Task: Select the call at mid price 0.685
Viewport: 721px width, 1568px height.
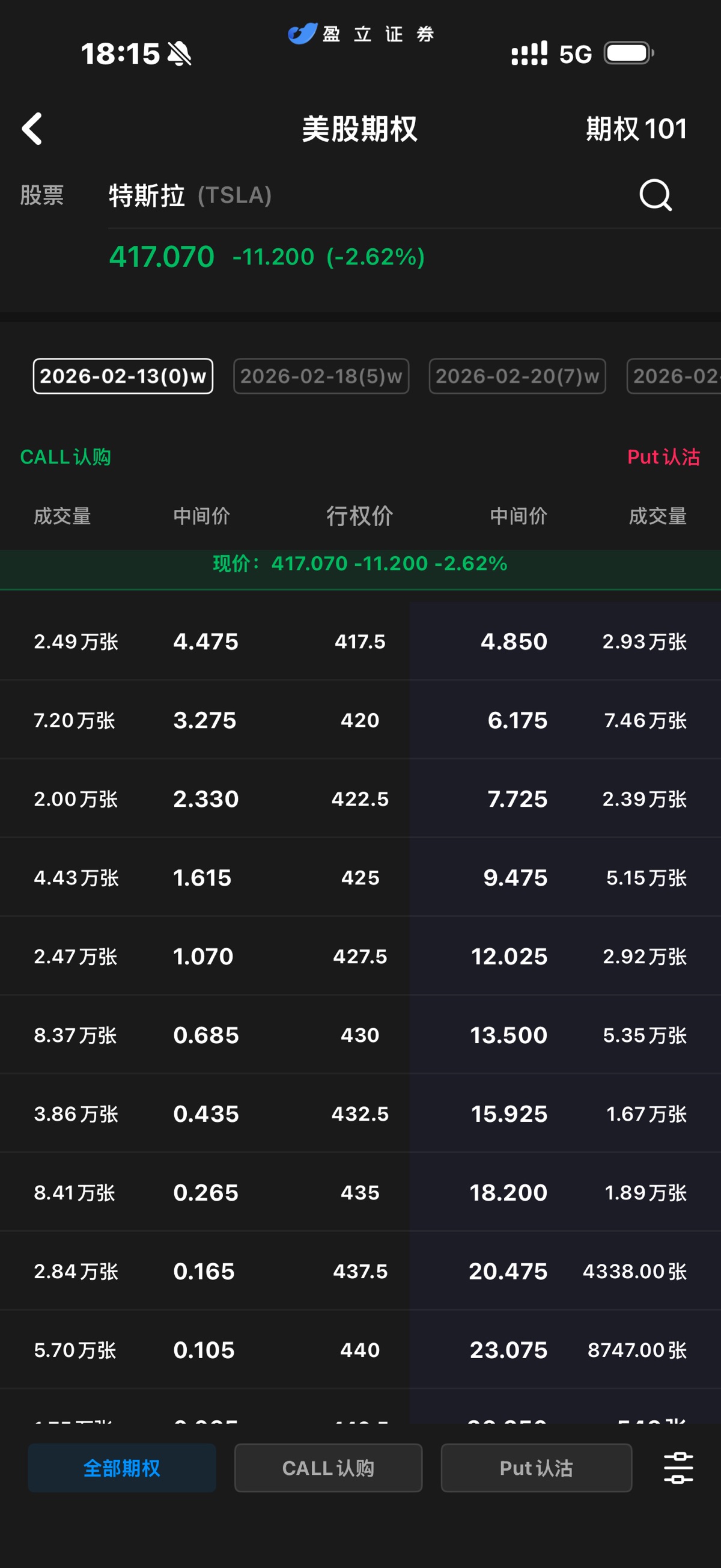Action: pyautogui.click(x=204, y=1035)
